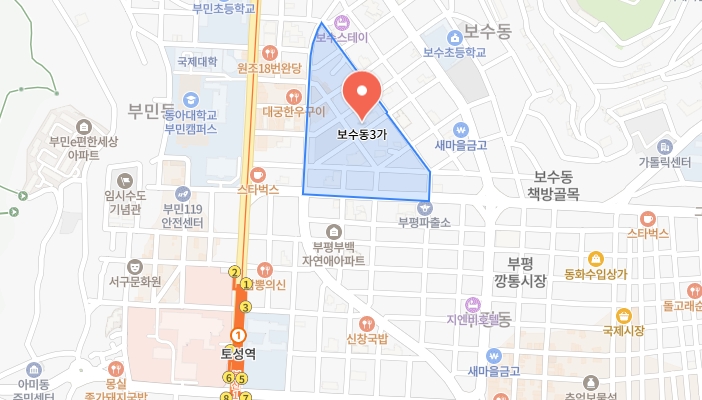Image resolution: width=702 pixels, height=400 pixels.
Task: Open the 보수스테이 lodging marker
Action: pos(342,22)
